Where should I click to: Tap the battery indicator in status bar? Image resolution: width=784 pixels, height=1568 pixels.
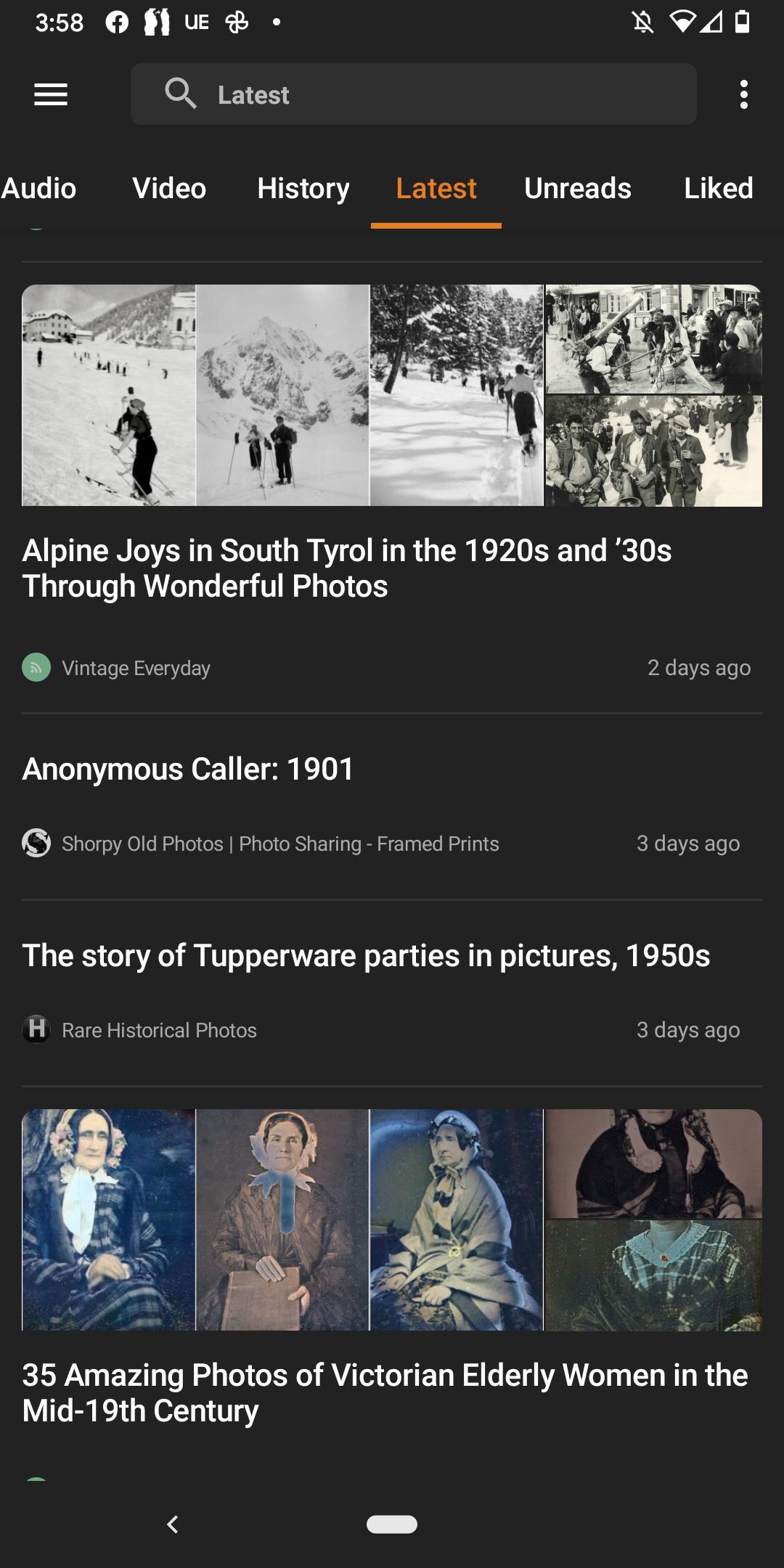point(742,23)
